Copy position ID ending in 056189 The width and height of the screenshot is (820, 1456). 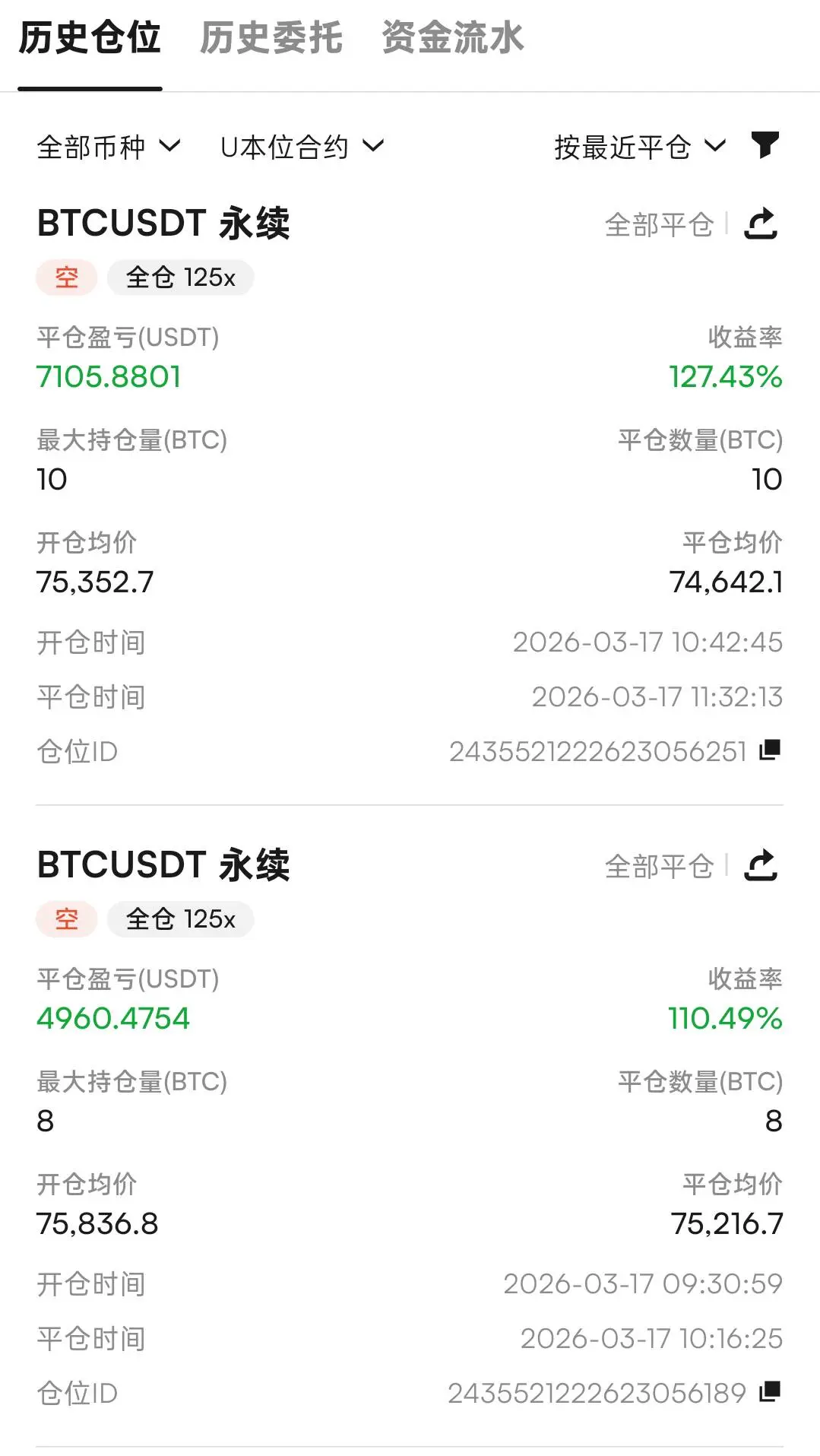point(770,1391)
